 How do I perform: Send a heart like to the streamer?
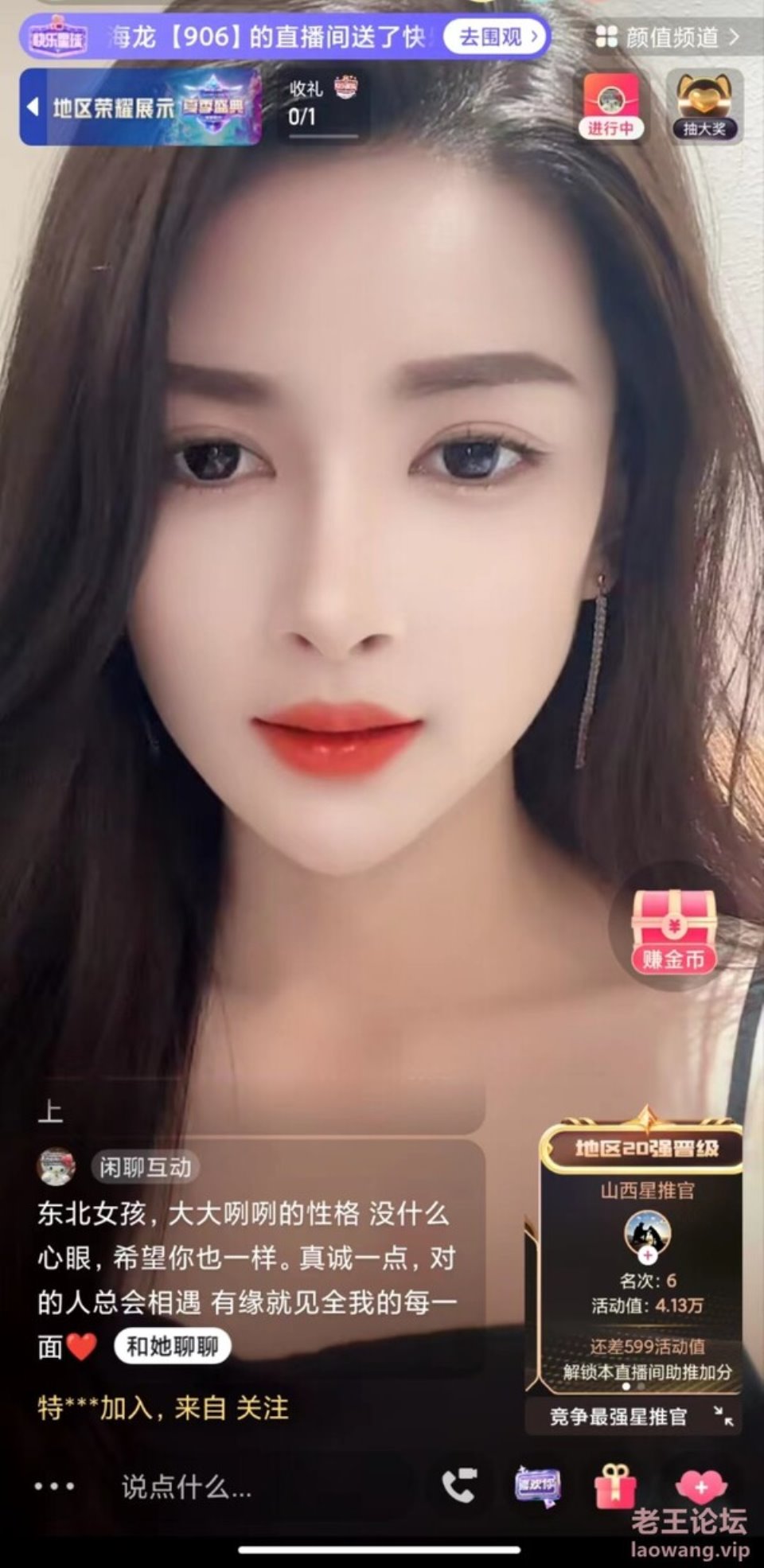[700, 1485]
